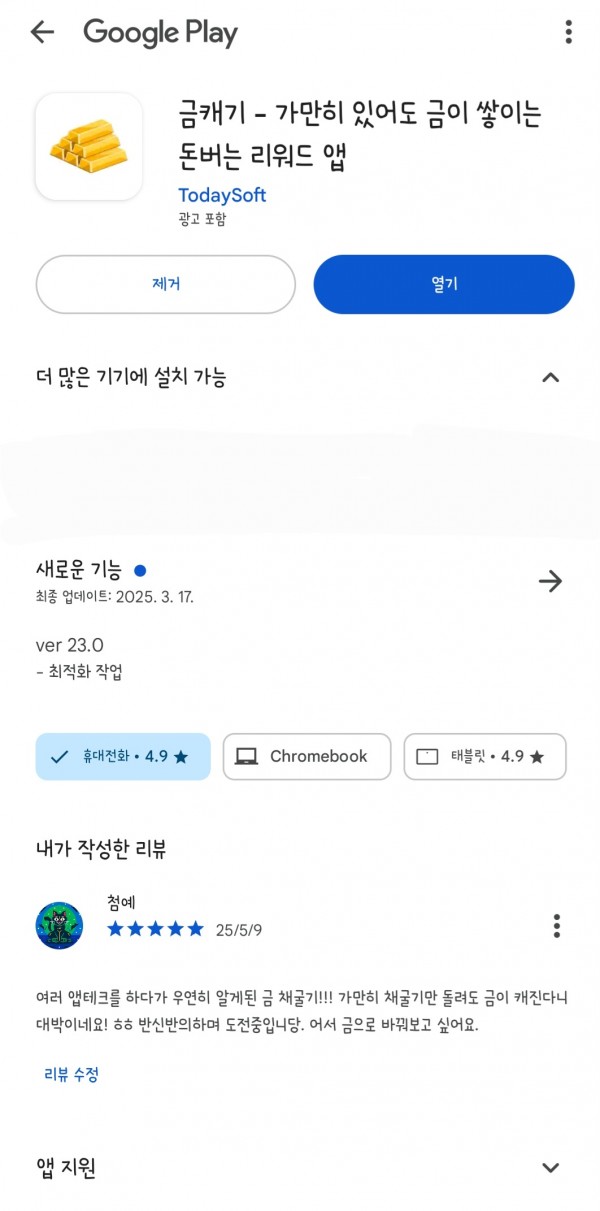Expand the 앱 지원 section
The width and height of the screenshot is (600, 1211).
click(550, 1167)
